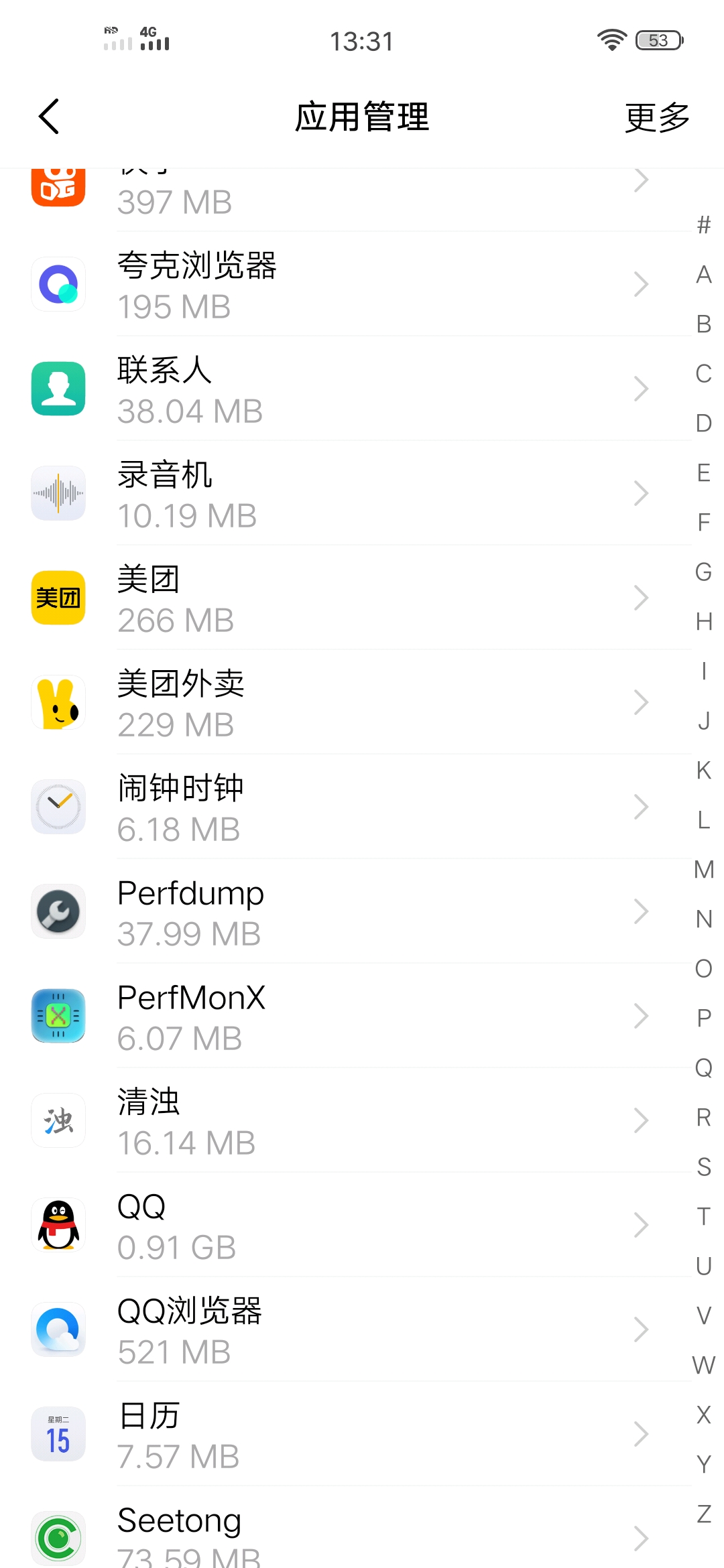This screenshot has width=724, height=1568.
Task: Jump to letter M in index
Action: [x=704, y=869]
